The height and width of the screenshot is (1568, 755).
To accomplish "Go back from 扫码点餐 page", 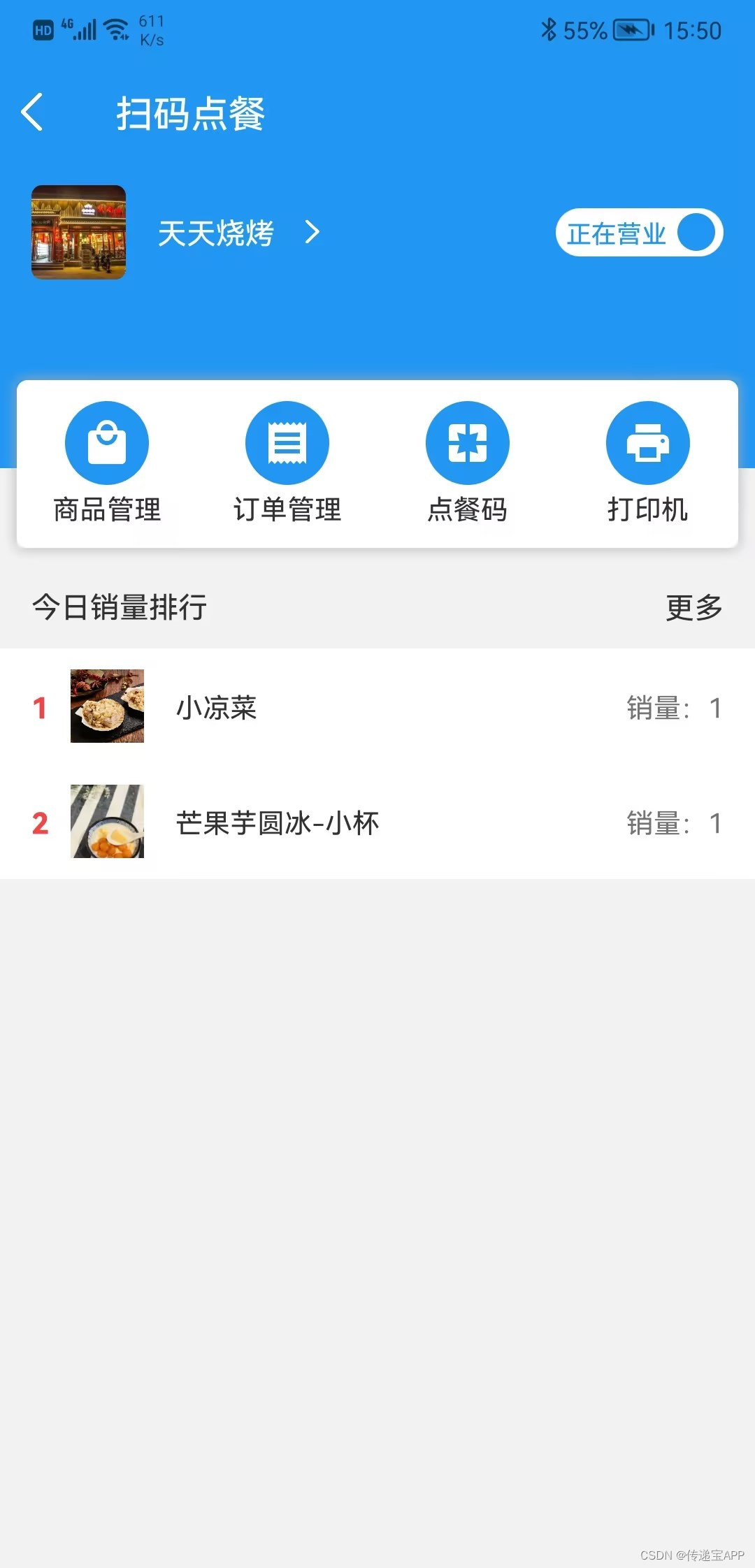I will click(32, 112).
